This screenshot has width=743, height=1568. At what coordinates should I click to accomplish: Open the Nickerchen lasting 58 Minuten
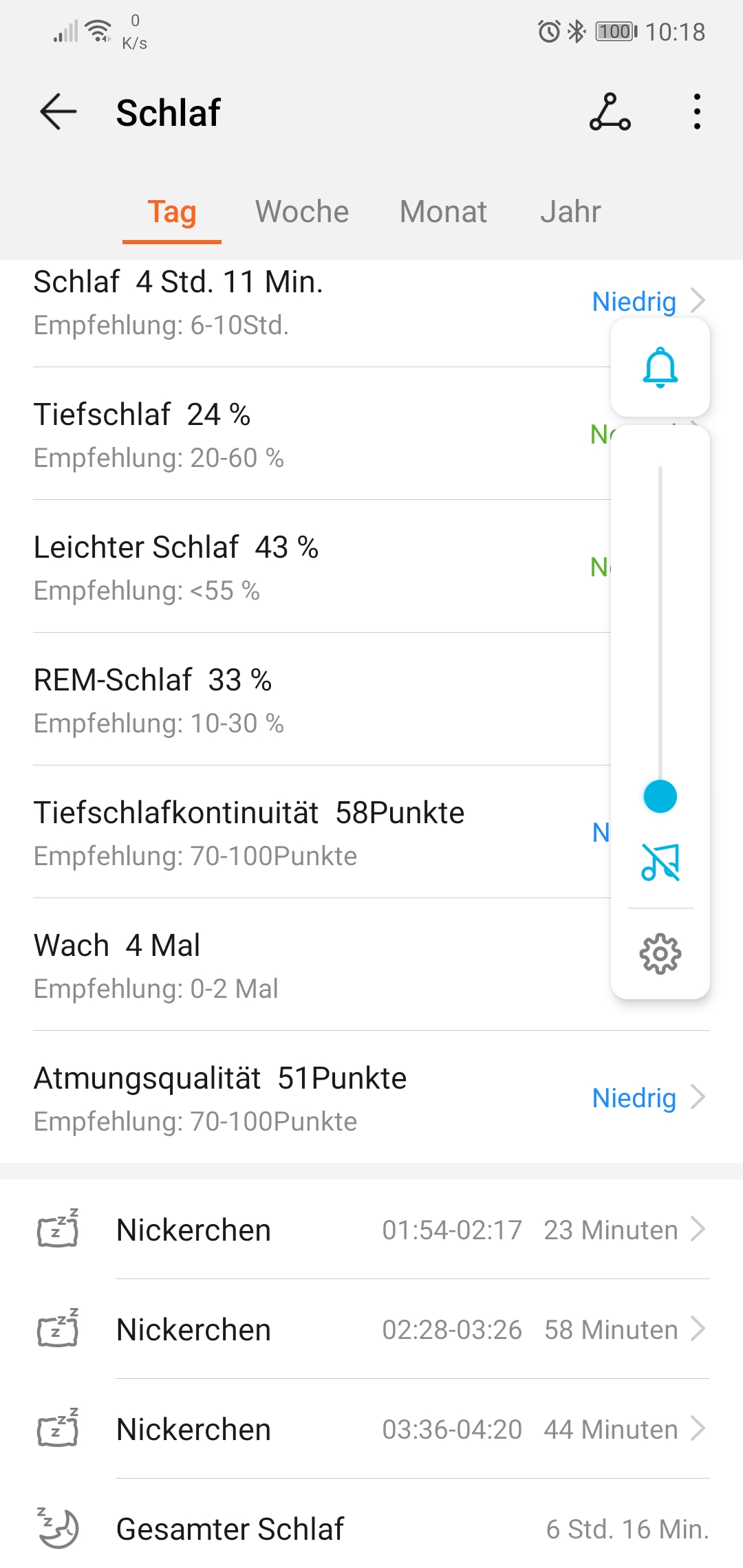(x=413, y=1329)
